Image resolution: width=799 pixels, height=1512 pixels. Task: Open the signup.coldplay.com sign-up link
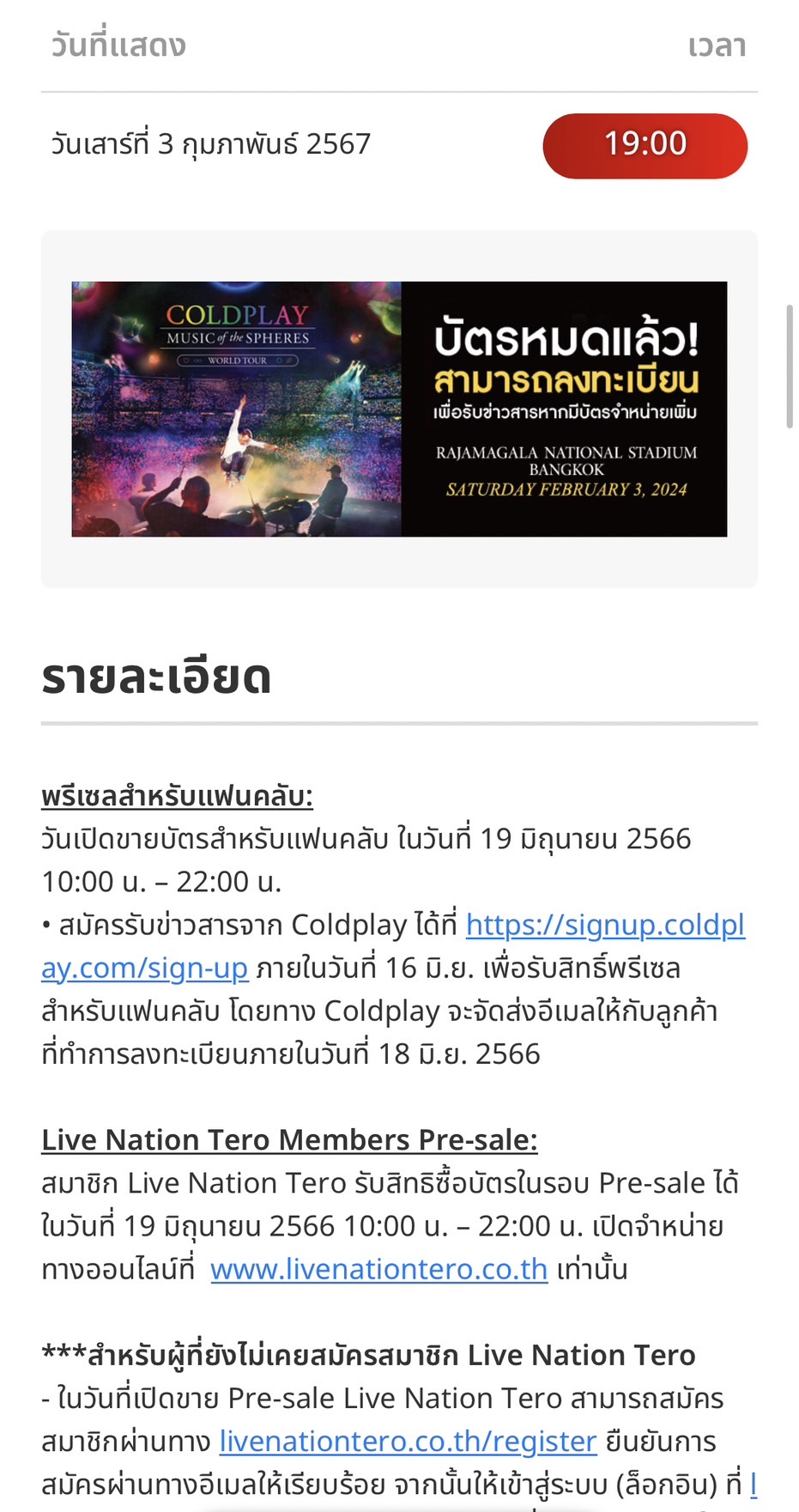[x=605, y=925]
